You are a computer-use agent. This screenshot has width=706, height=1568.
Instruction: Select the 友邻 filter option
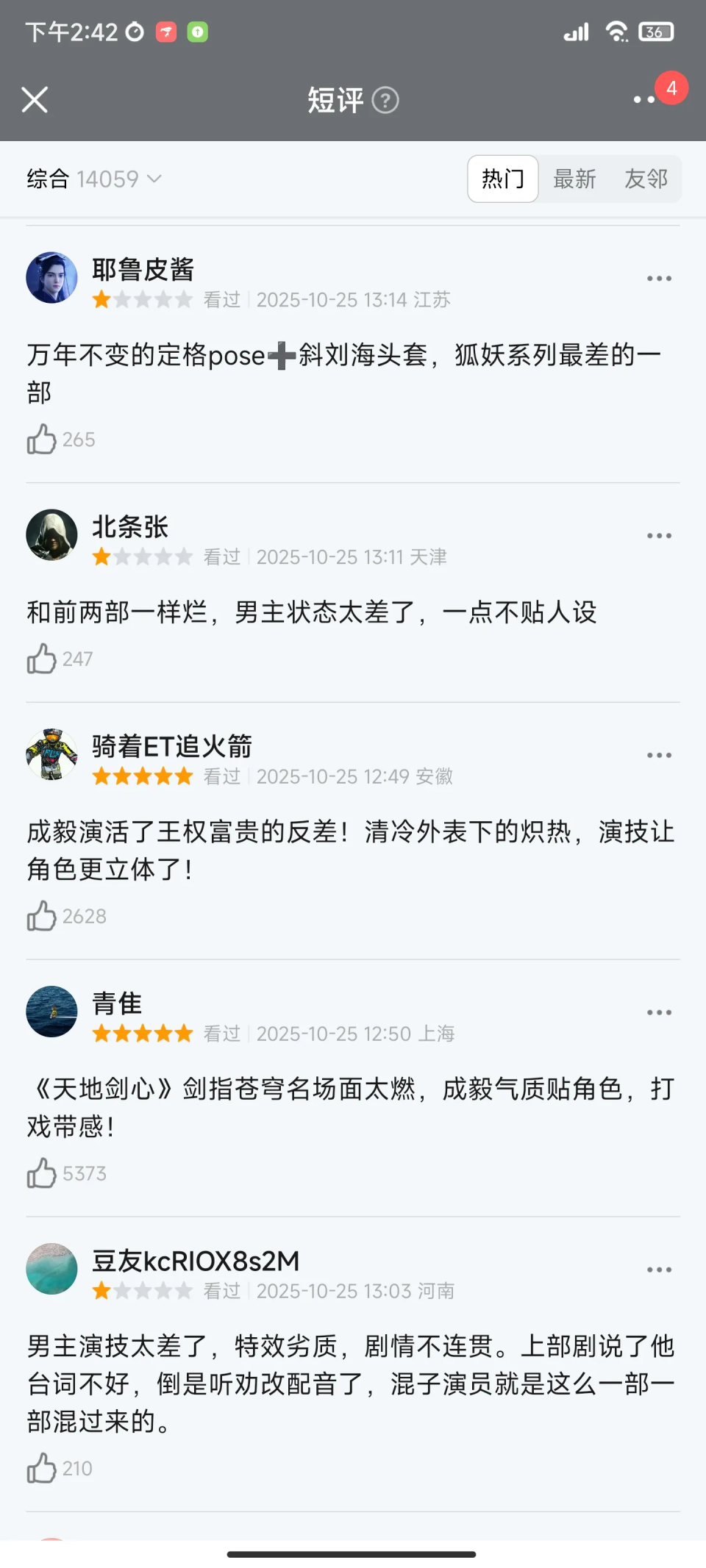pyautogui.click(x=647, y=179)
